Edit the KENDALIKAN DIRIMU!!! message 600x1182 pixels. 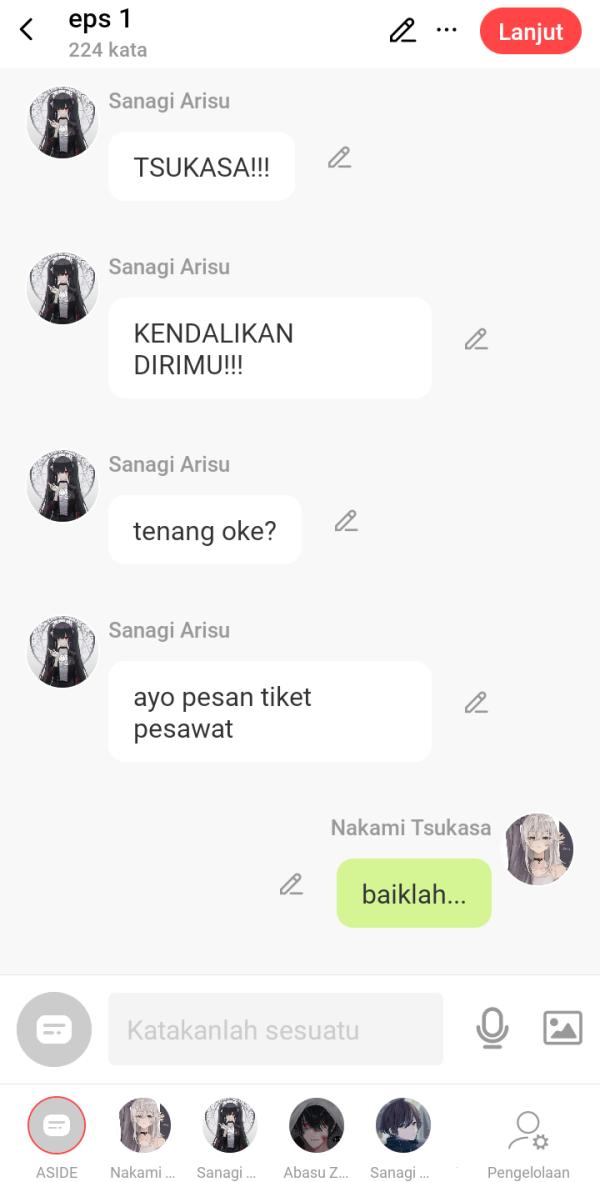tap(476, 339)
